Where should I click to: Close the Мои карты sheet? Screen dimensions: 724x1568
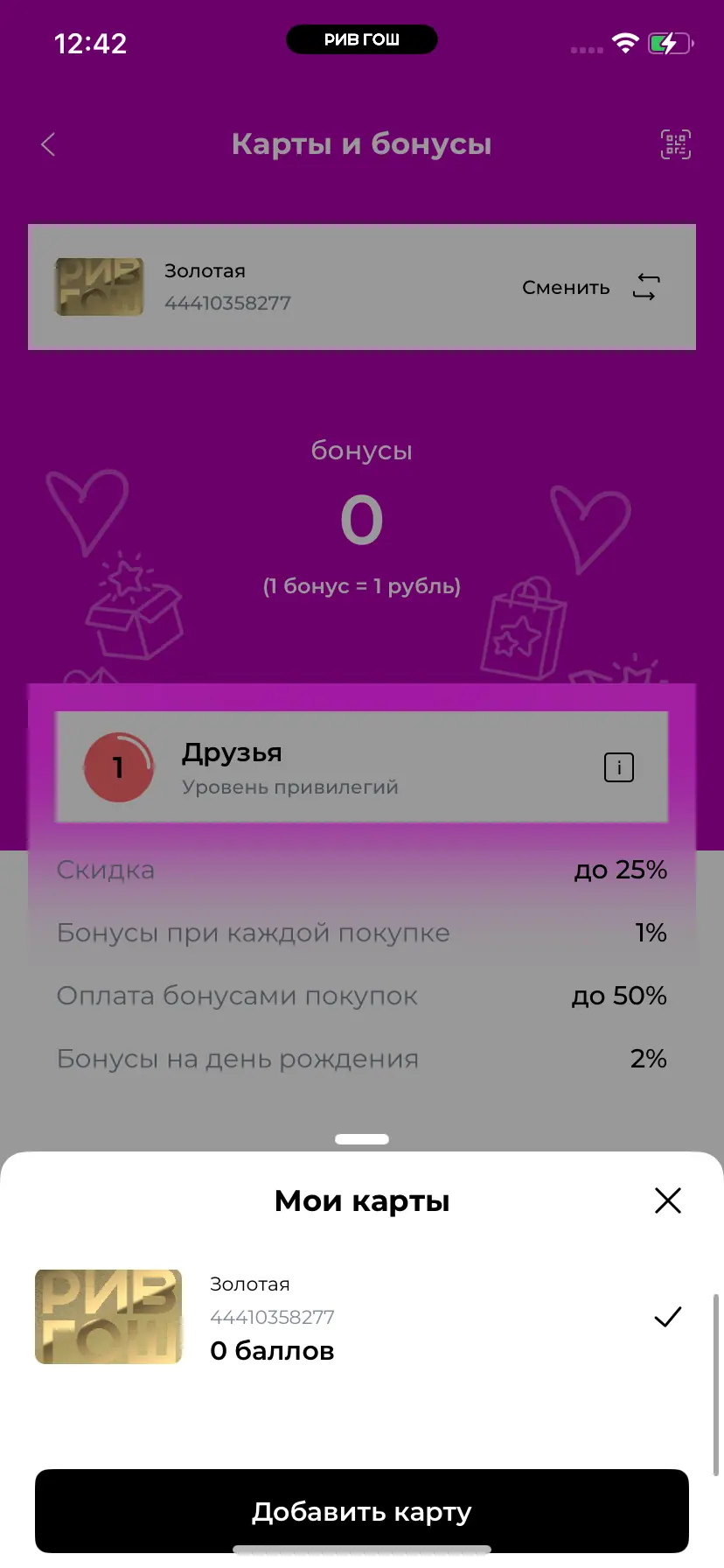[x=667, y=1200]
